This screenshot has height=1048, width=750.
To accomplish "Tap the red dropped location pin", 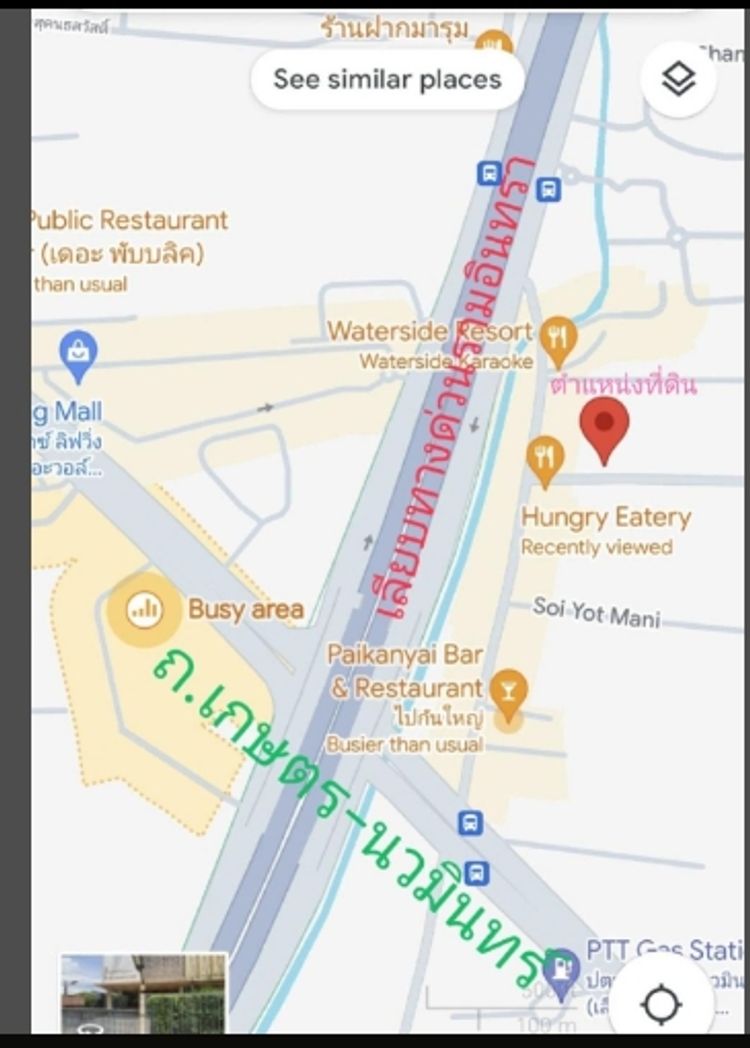I will [604, 427].
